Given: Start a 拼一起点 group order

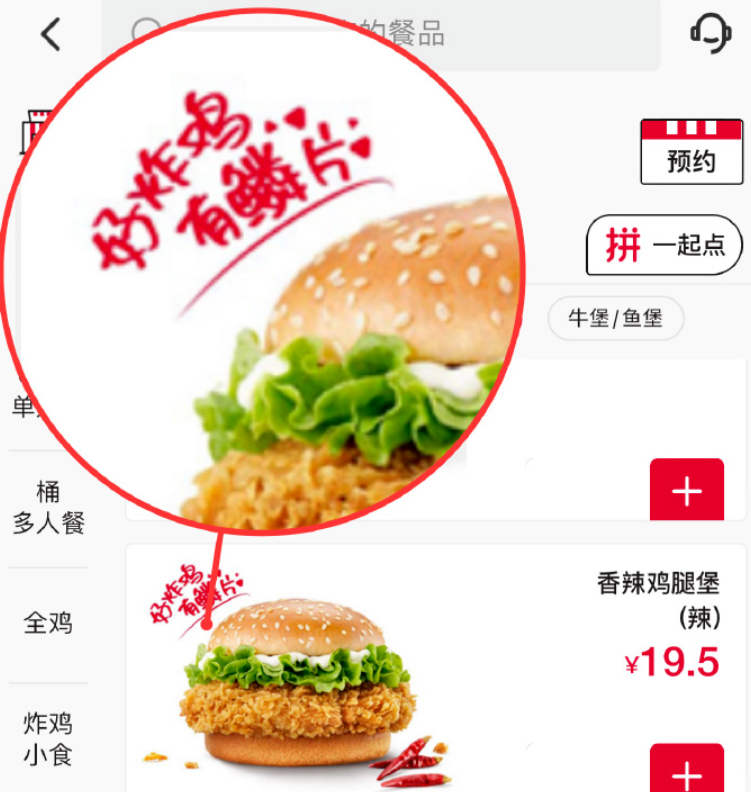Looking at the screenshot, I should click(x=664, y=245).
